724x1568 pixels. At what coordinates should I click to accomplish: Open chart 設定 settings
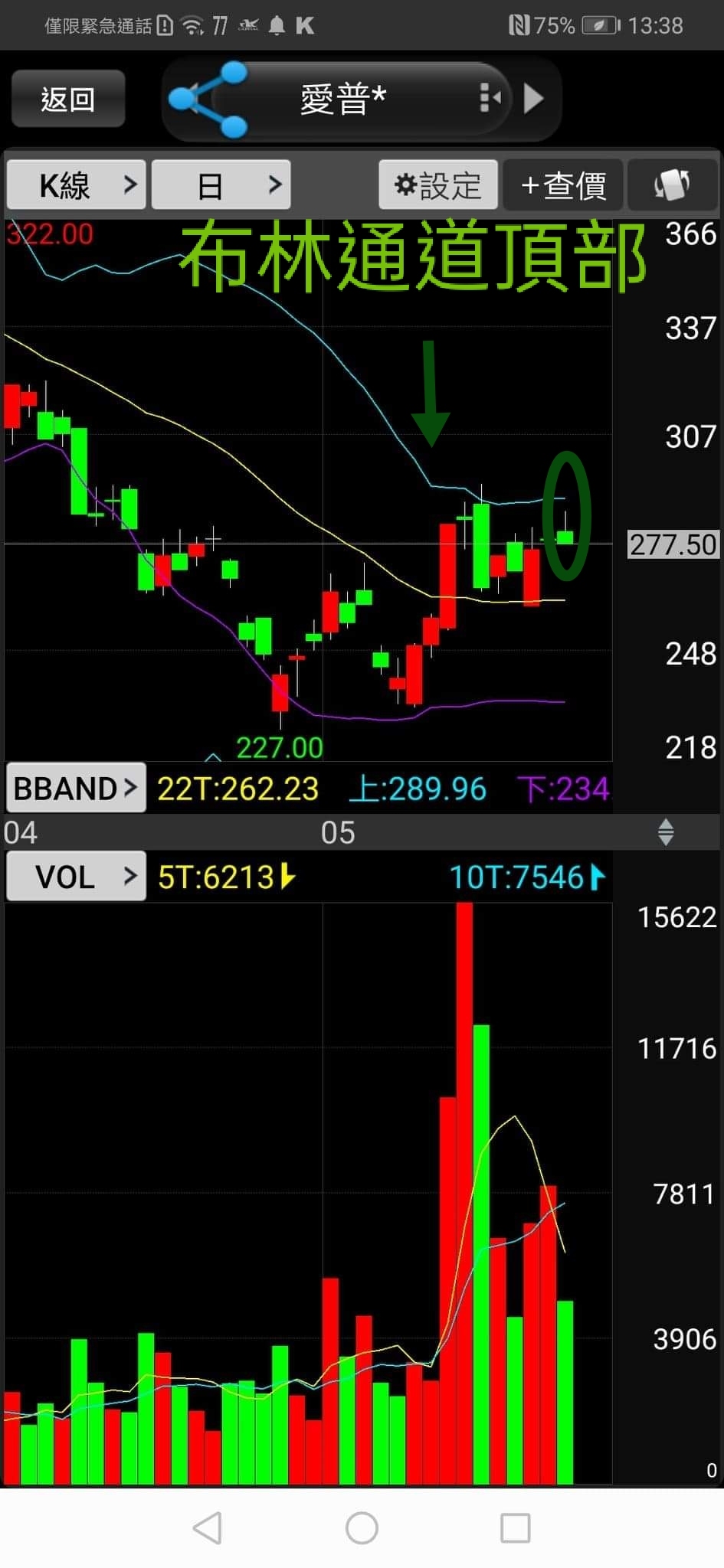point(438,185)
